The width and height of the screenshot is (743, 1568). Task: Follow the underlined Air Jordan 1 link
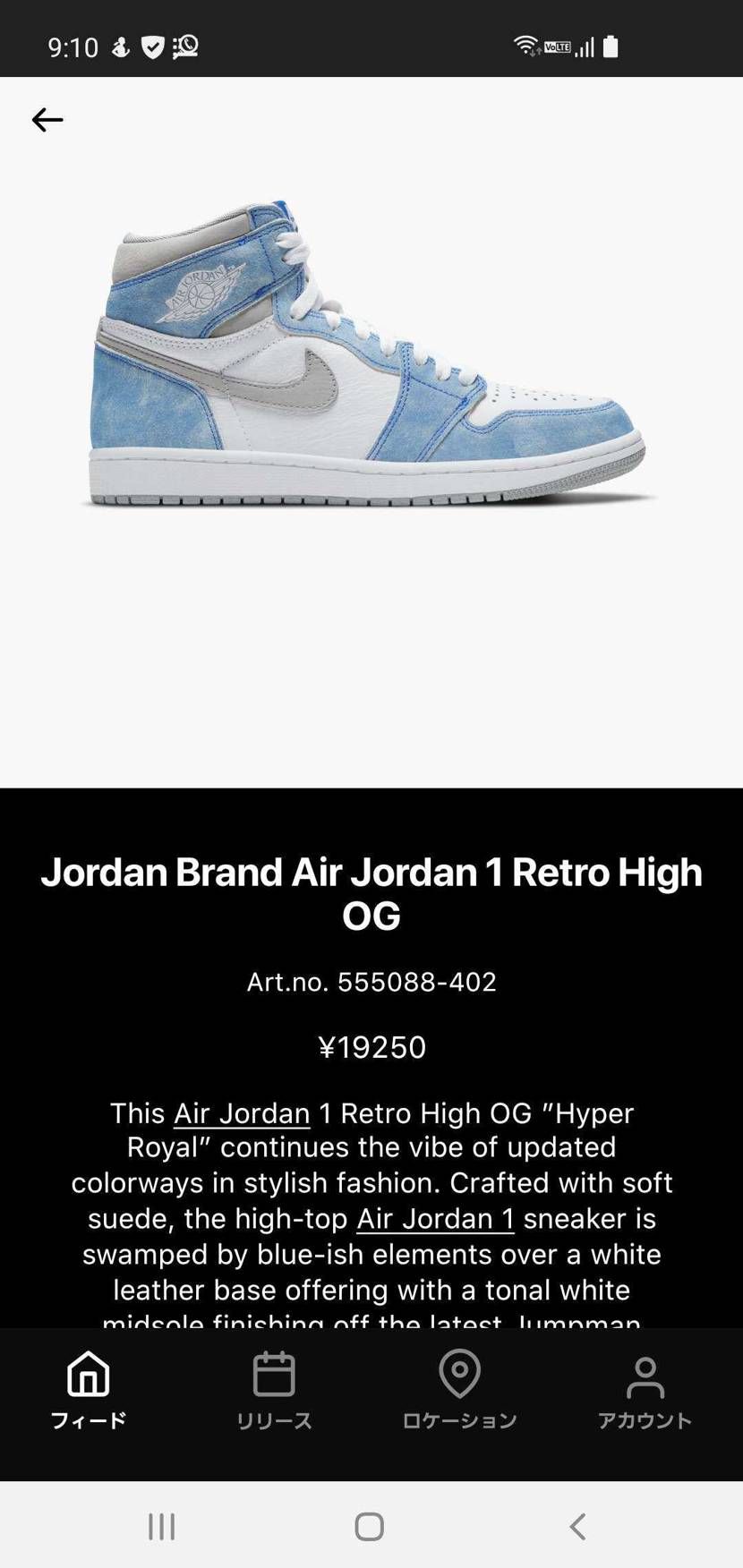pos(435,1219)
